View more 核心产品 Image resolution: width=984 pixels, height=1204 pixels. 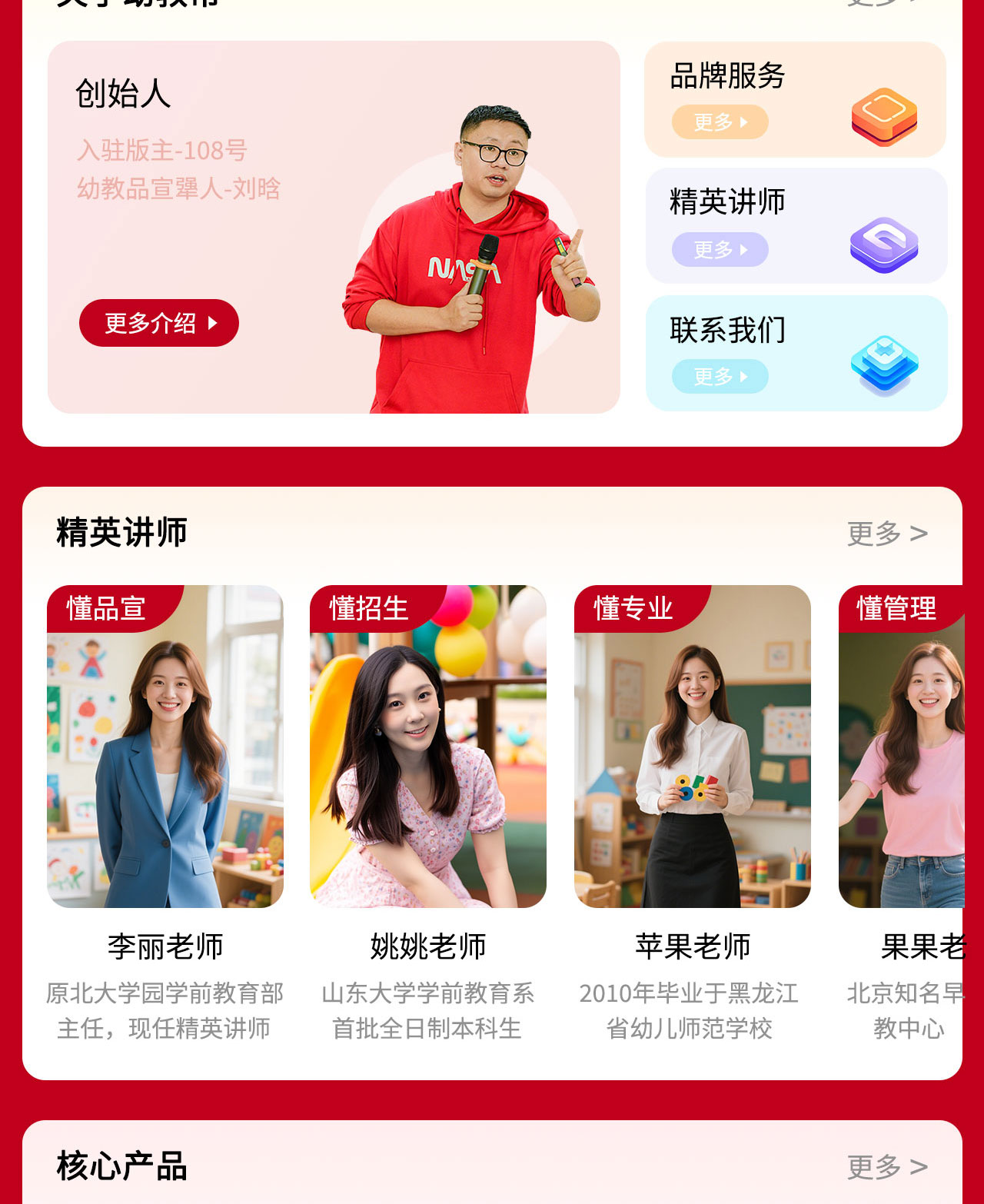pos(886,1166)
